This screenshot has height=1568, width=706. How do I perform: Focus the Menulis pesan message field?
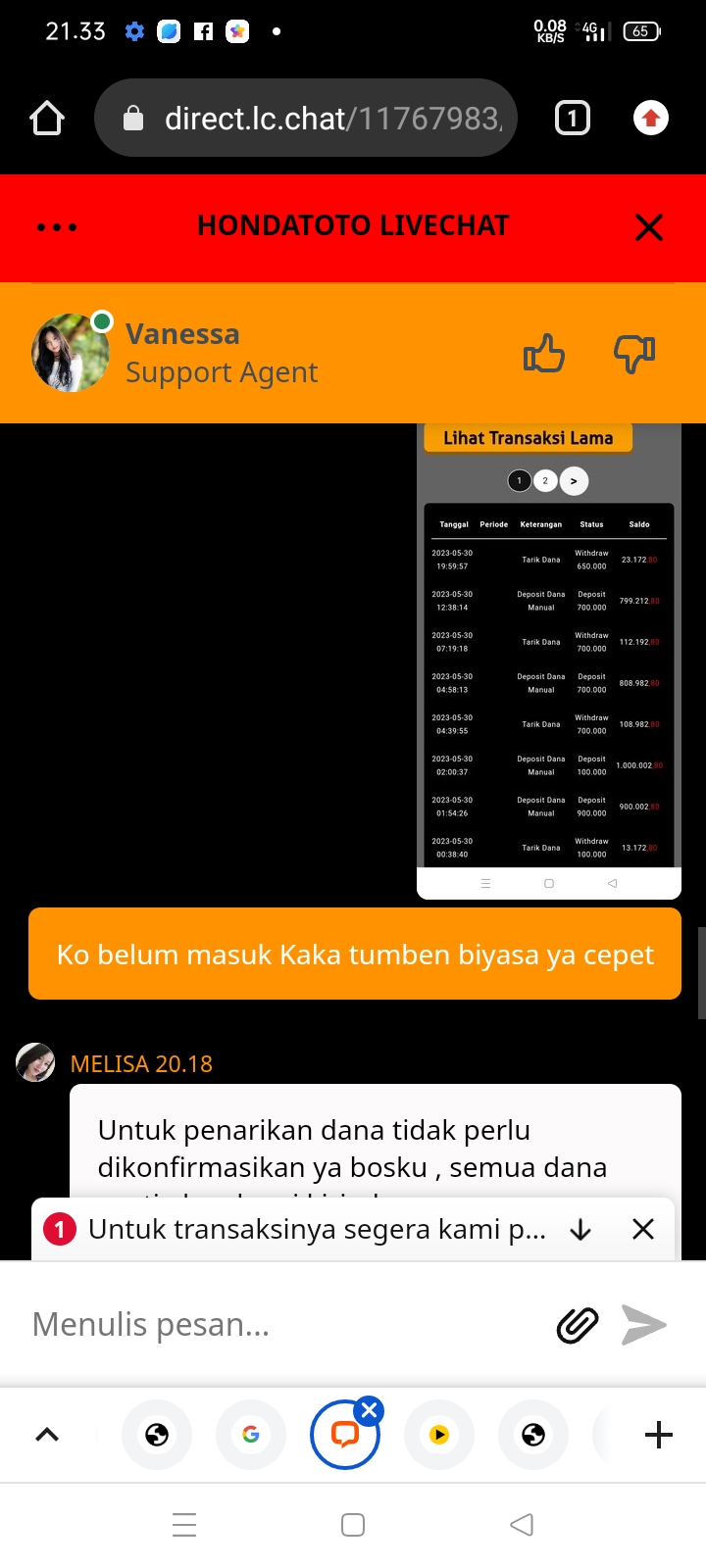tap(284, 1324)
